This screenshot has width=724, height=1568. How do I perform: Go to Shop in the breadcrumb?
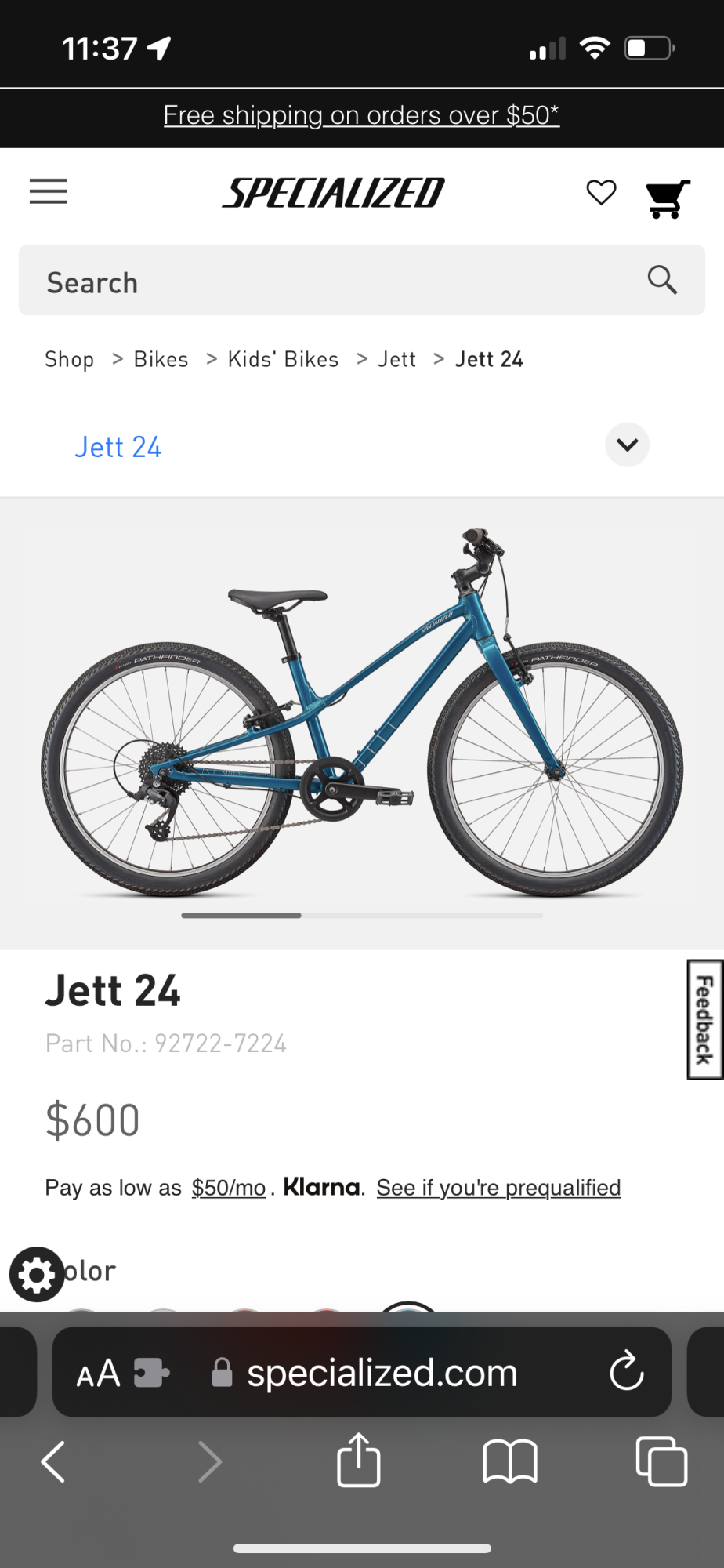click(x=69, y=359)
